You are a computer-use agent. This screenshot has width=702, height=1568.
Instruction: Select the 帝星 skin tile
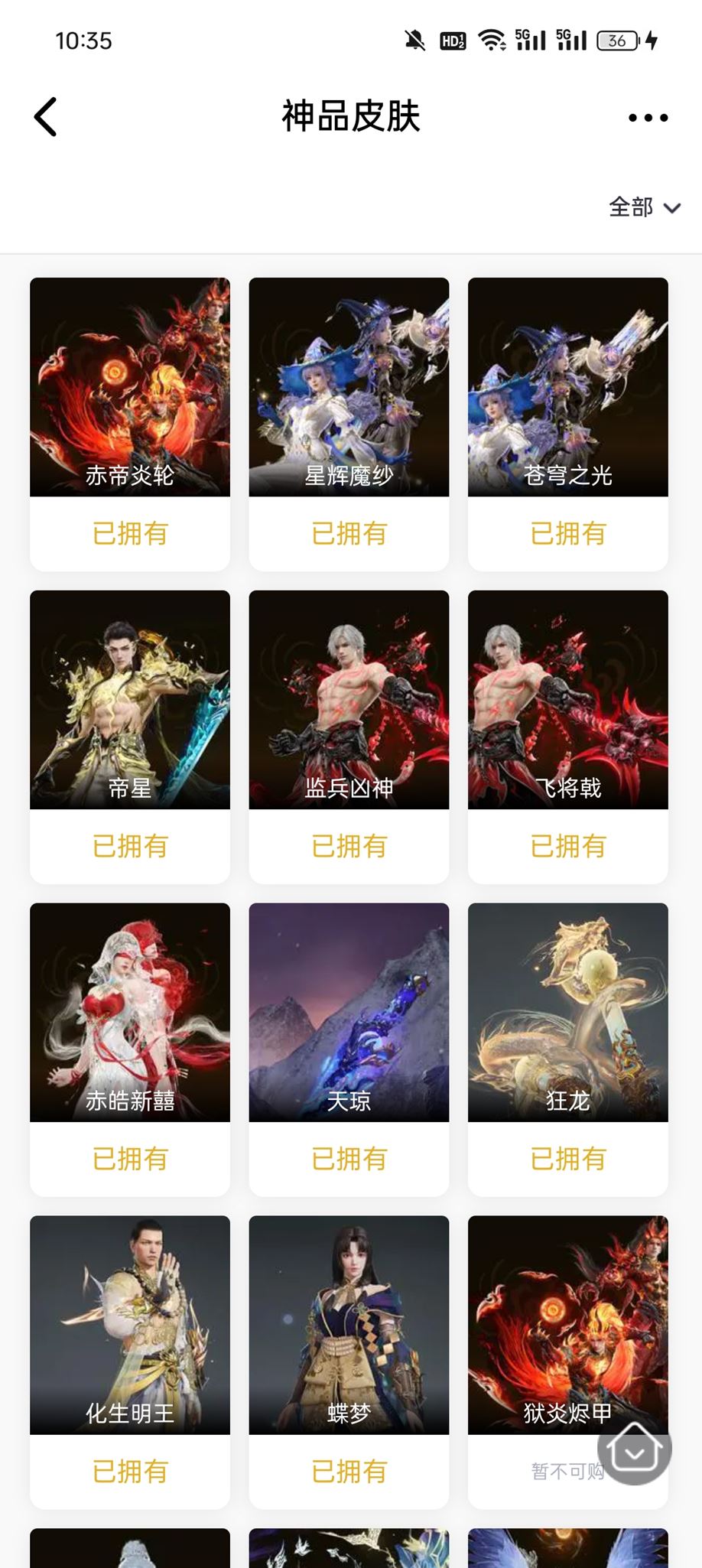pos(130,700)
